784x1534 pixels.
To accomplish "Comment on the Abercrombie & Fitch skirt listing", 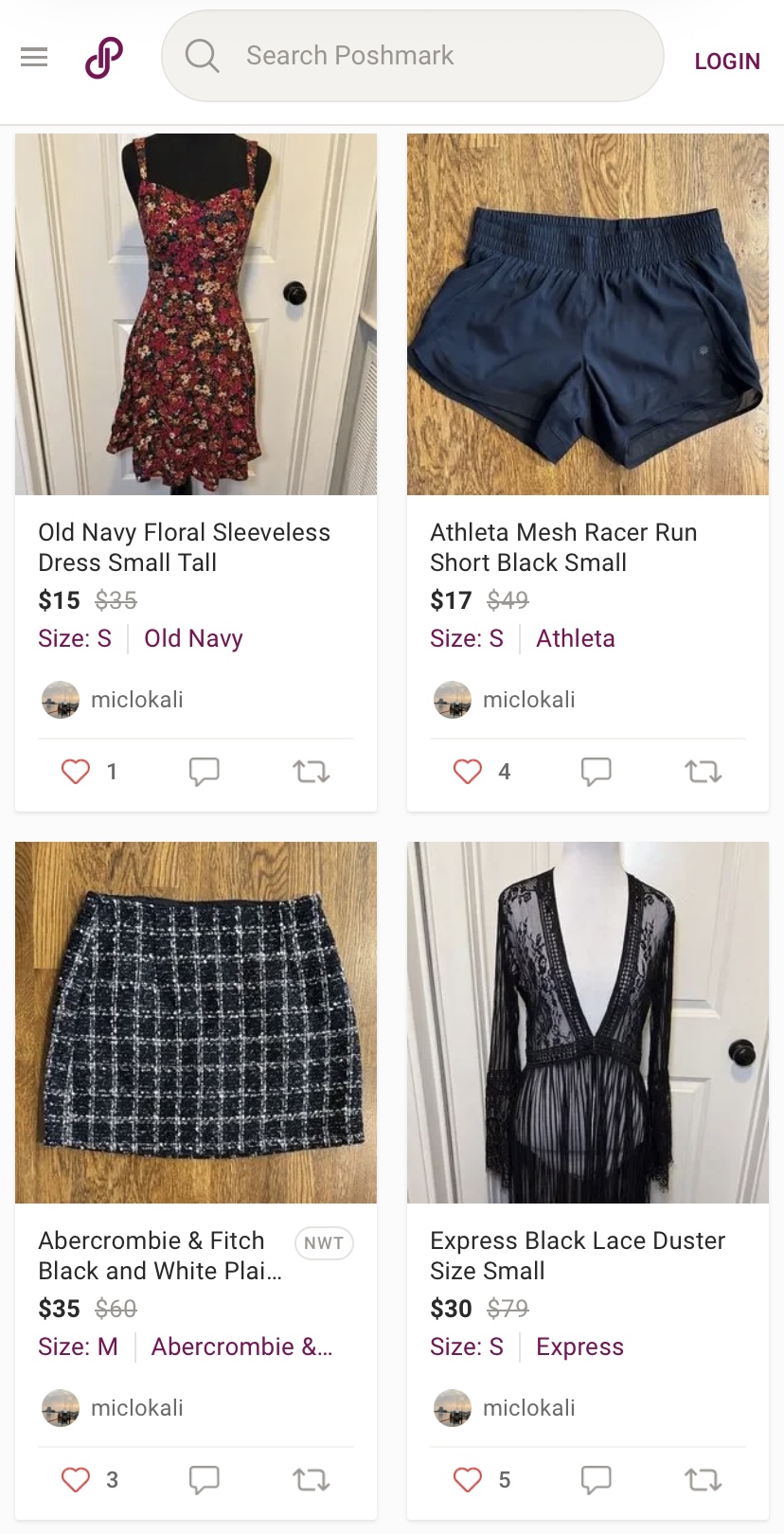I will (x=204, y=1480).
